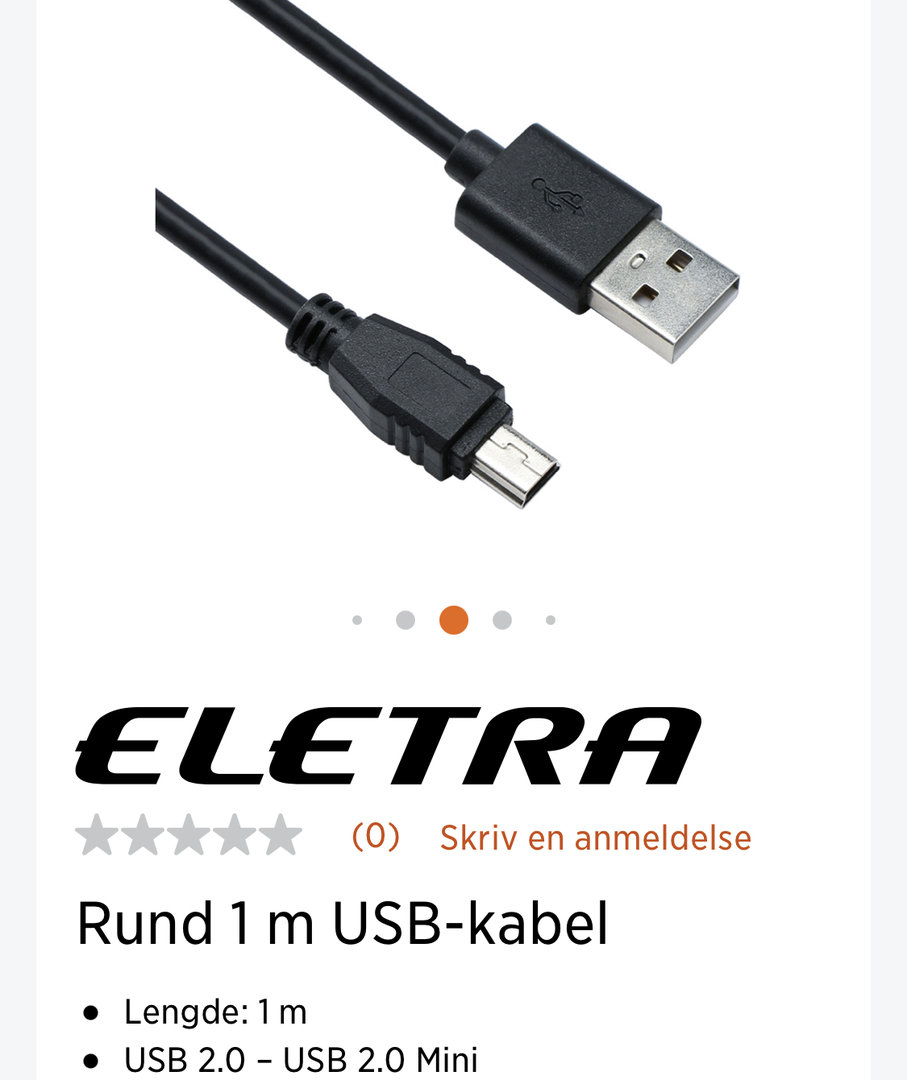
Task: Select the fourth carousel page dot
Action: click(502, 620)
